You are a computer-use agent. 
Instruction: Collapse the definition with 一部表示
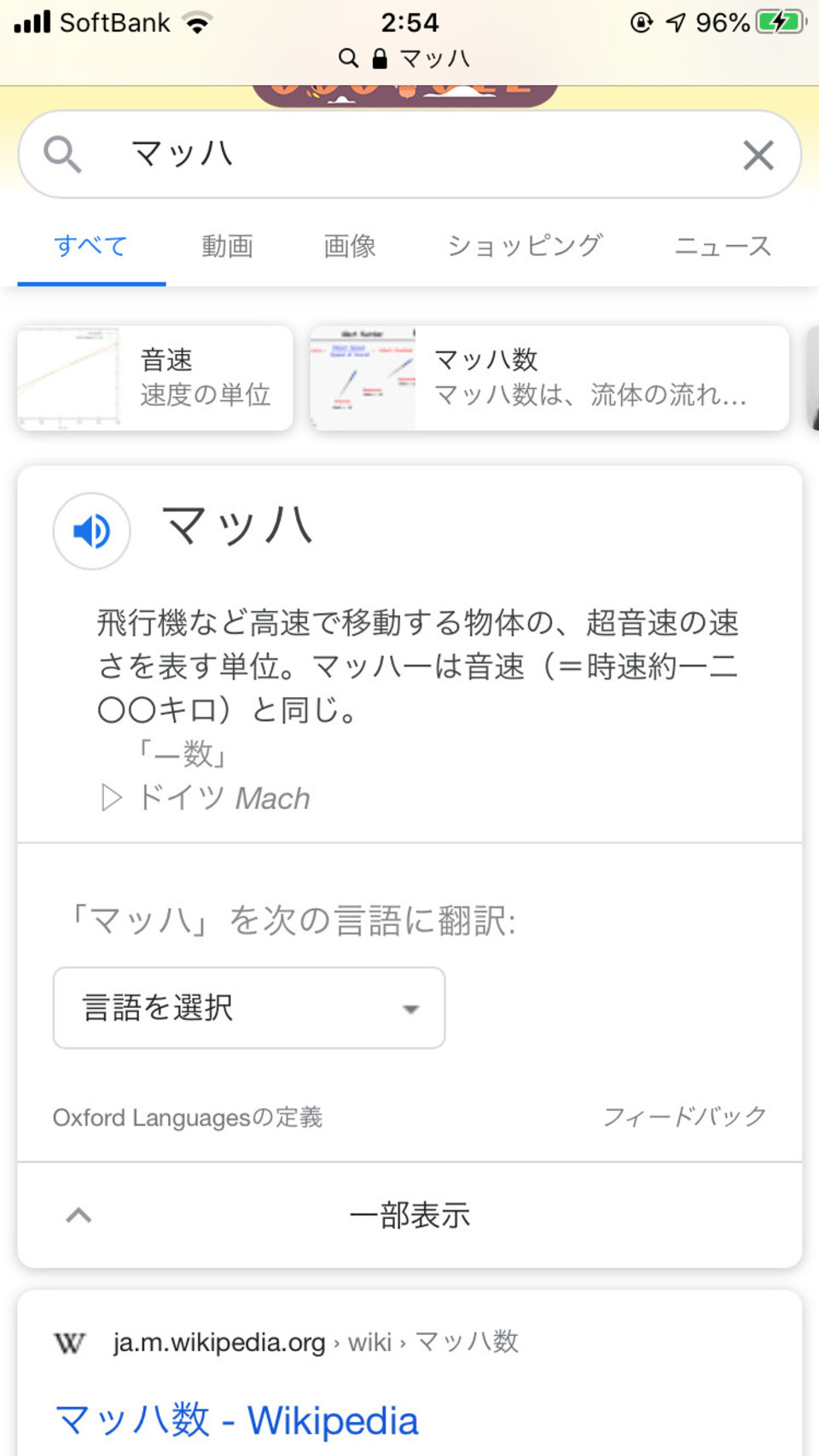click(x=409, y=1214)
